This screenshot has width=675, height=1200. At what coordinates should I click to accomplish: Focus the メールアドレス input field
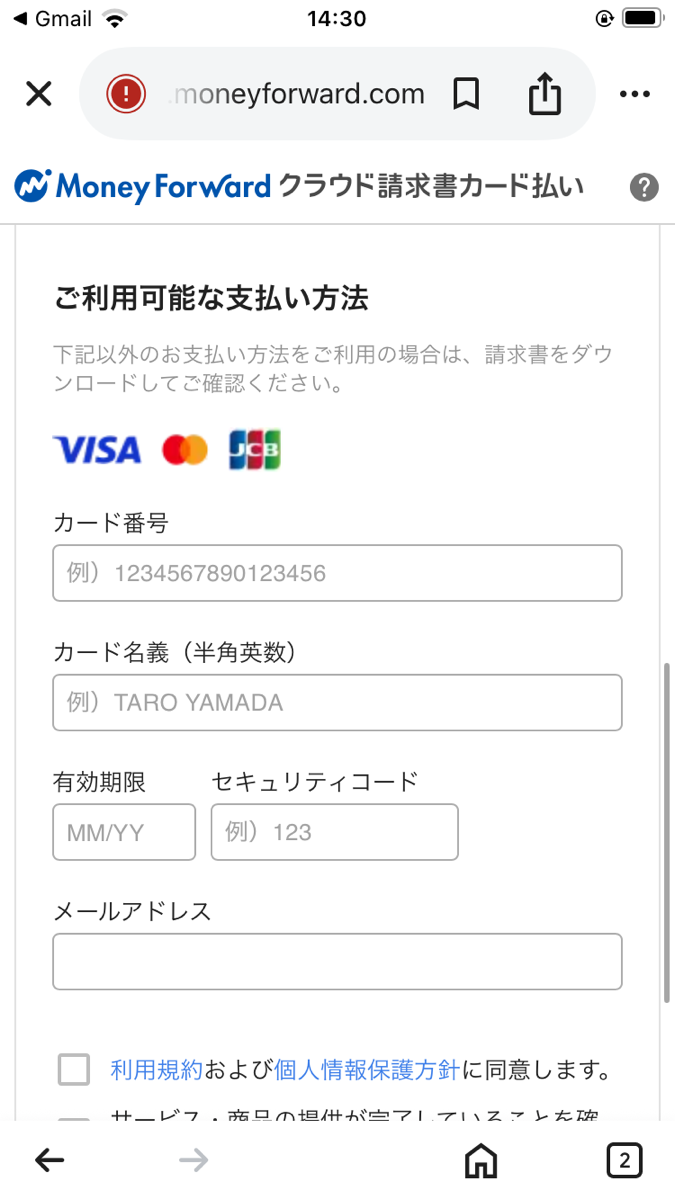click(337, 961)
